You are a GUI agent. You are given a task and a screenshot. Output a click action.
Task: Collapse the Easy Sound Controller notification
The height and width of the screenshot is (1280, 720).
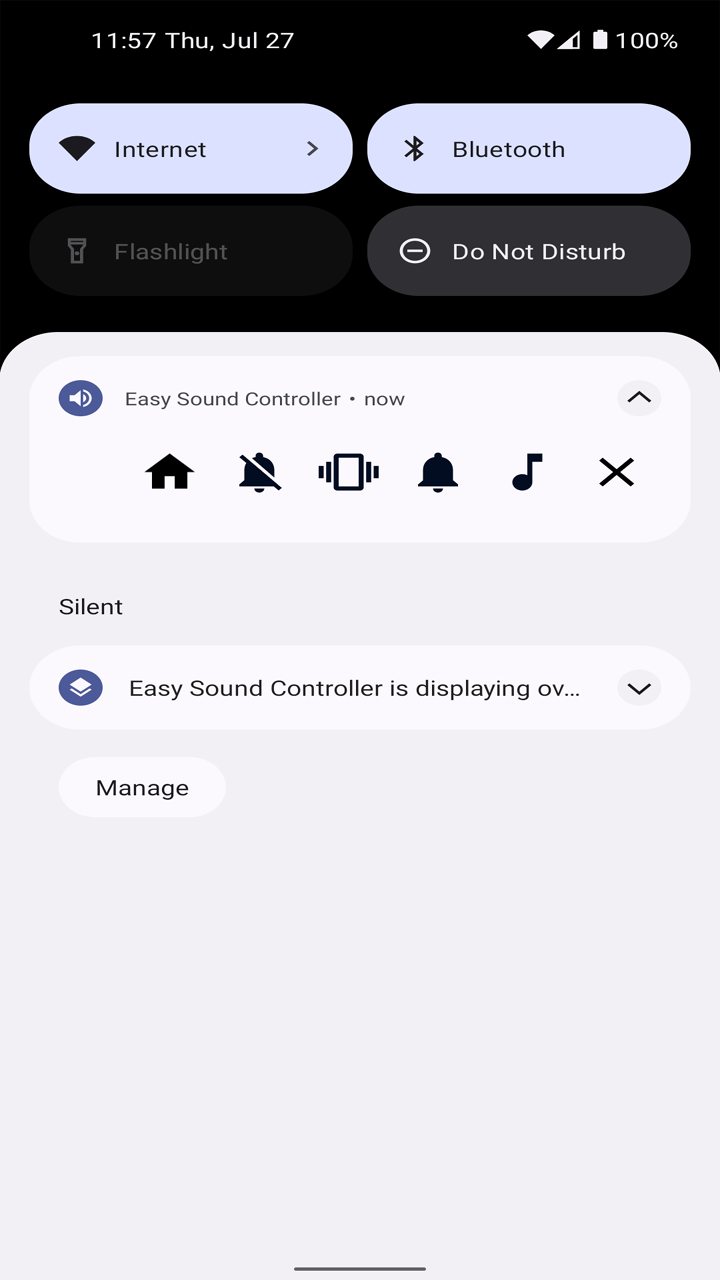(638, 398)
